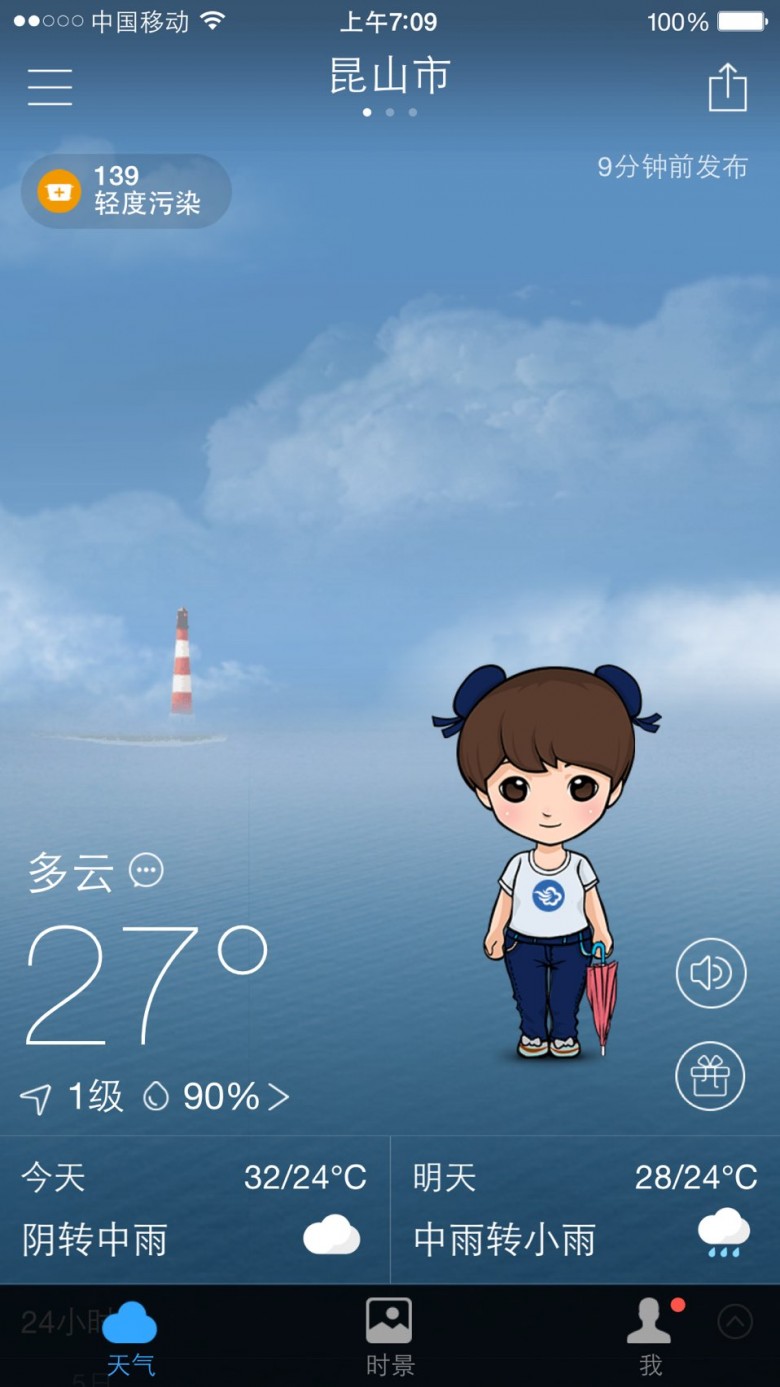Switch to the 时景 tab
Screen dimensions: 780x1387
click(x=389, y=1337)
